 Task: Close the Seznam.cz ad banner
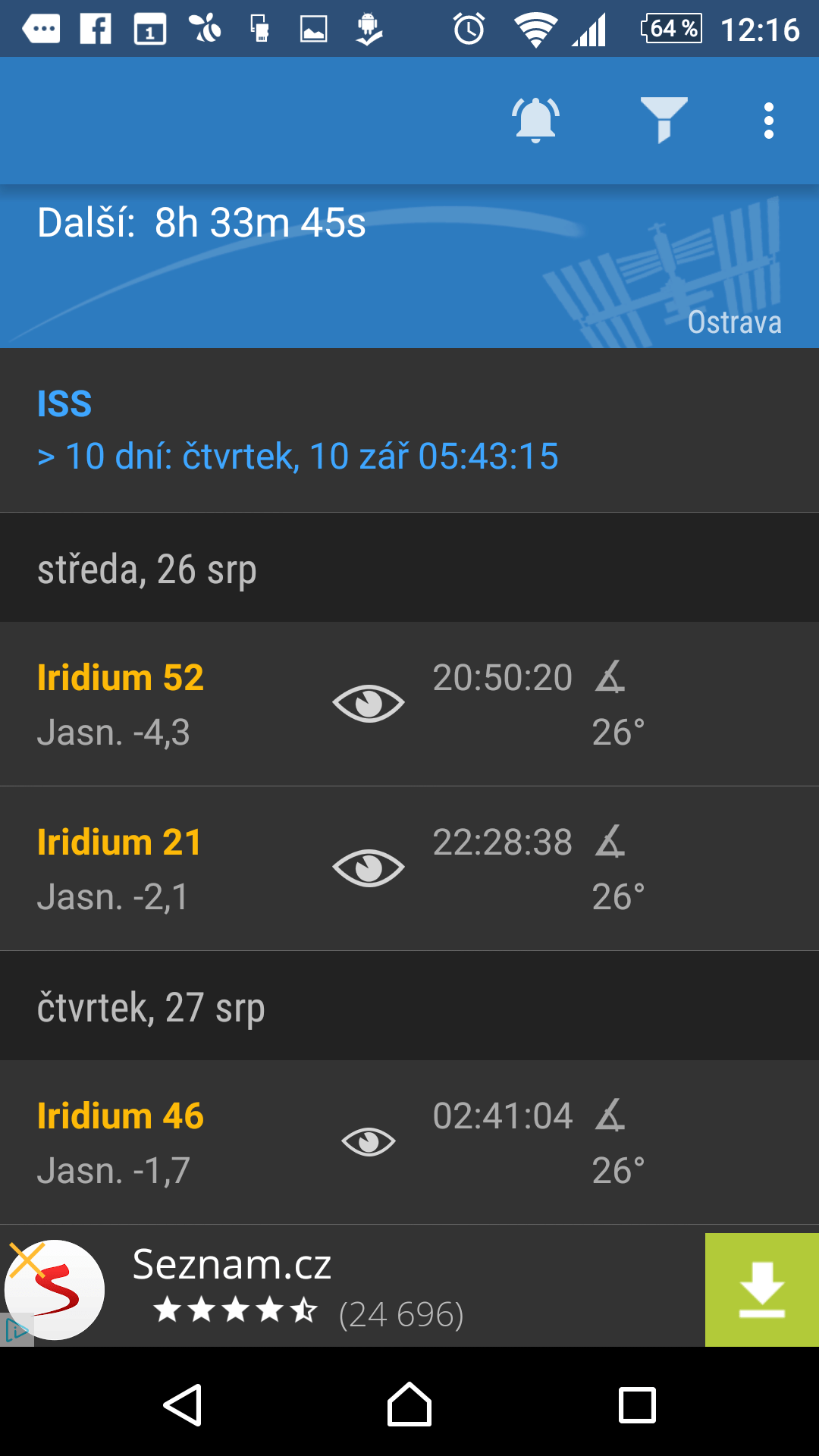pos(27,1261)
